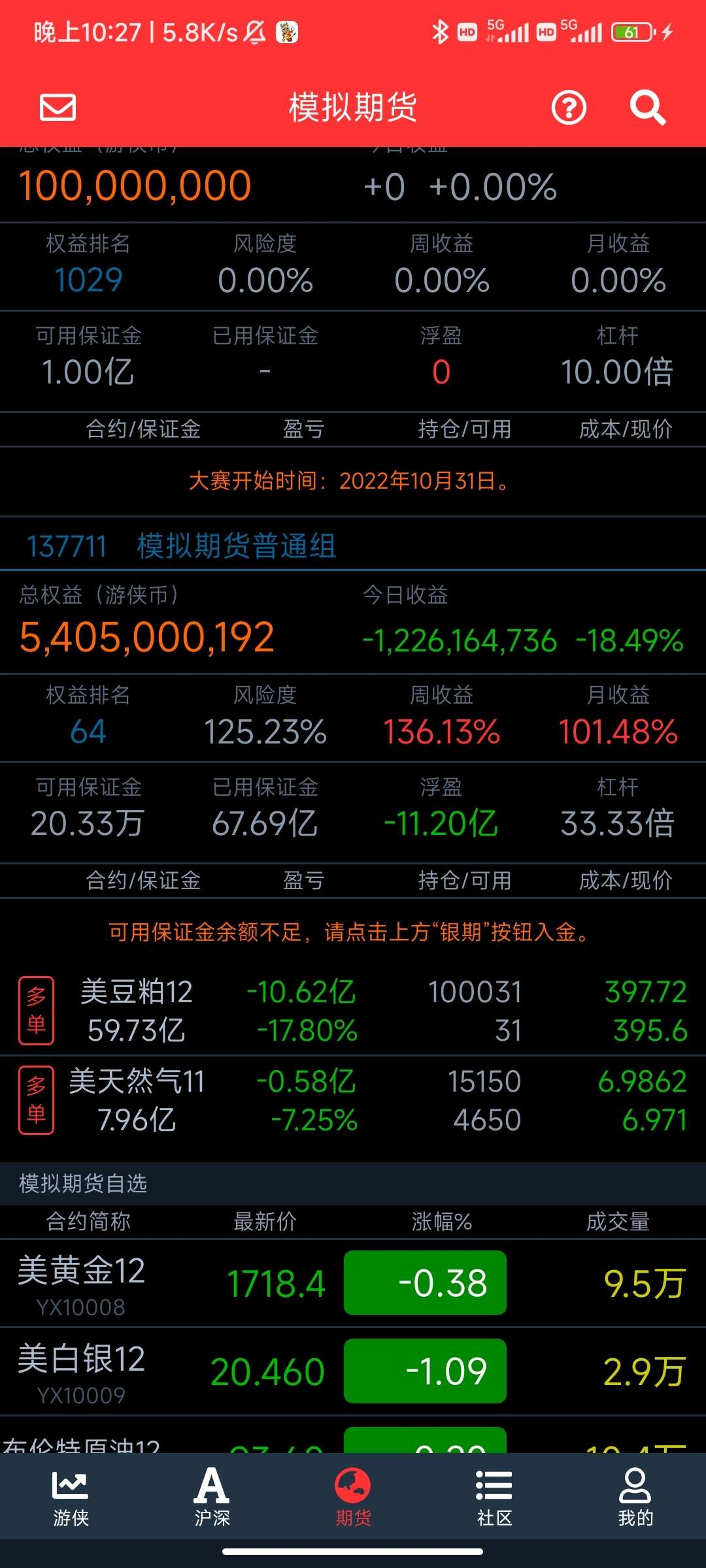706x1568 pixels.
Task: Open the mail envelope icon
Action: [58, 107]
